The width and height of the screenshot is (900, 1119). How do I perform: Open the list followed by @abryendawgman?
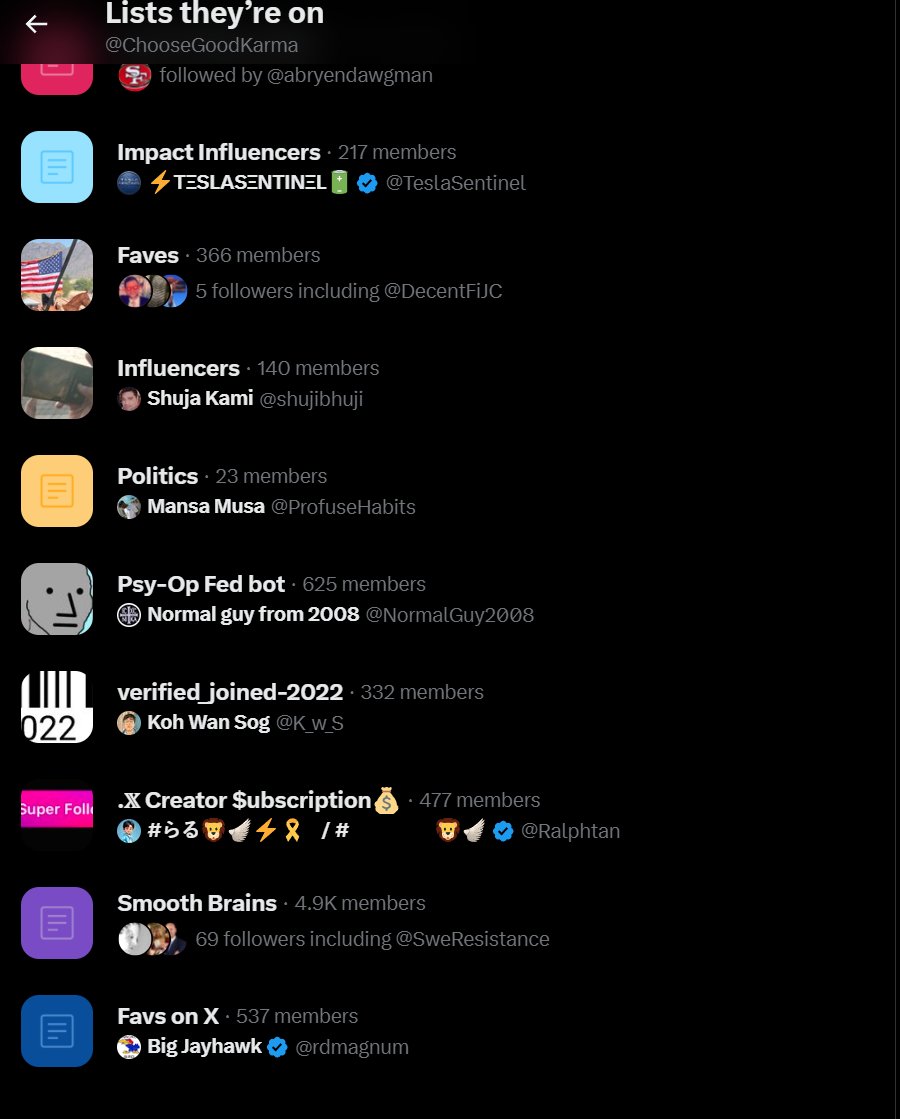(296, 76)
